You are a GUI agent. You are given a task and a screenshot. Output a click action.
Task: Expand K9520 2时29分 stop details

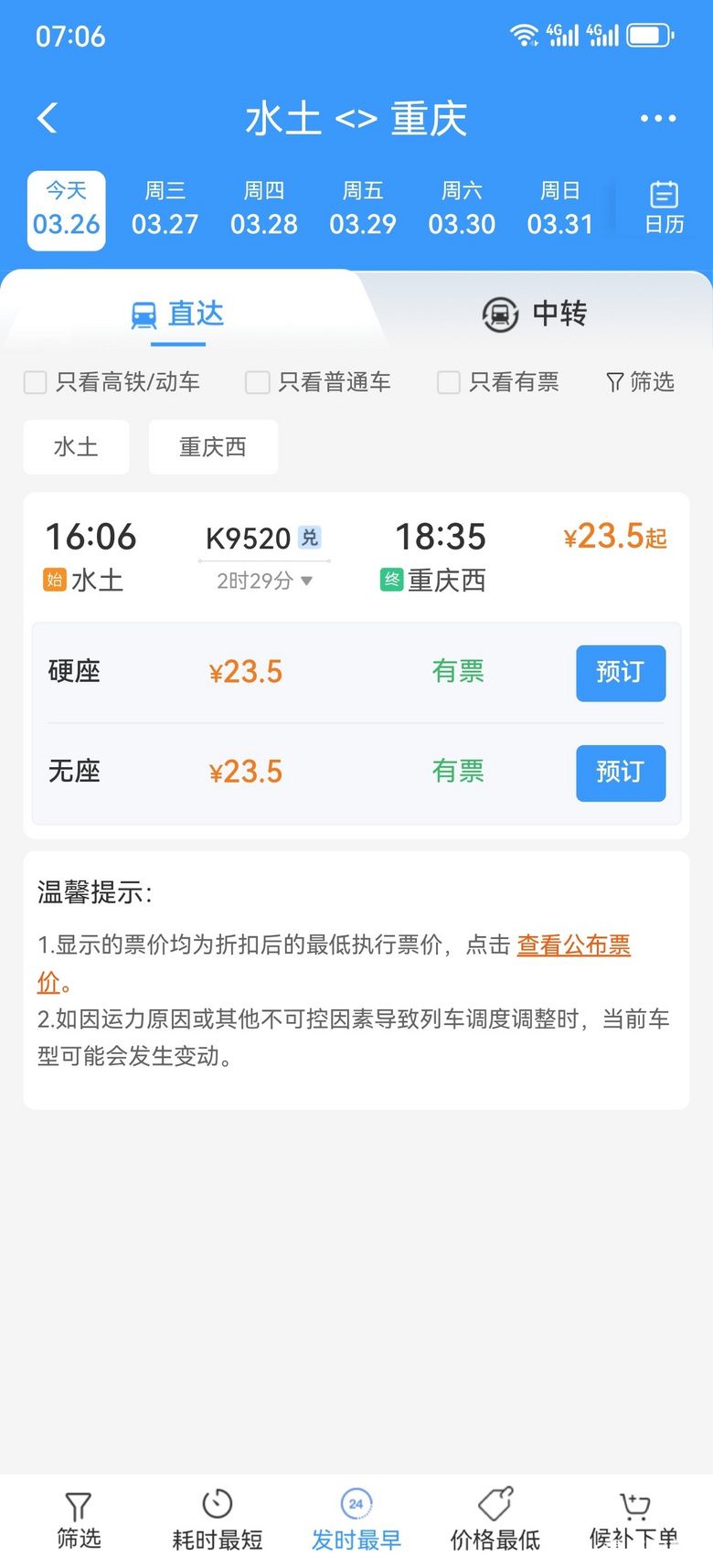pos(265,581)
